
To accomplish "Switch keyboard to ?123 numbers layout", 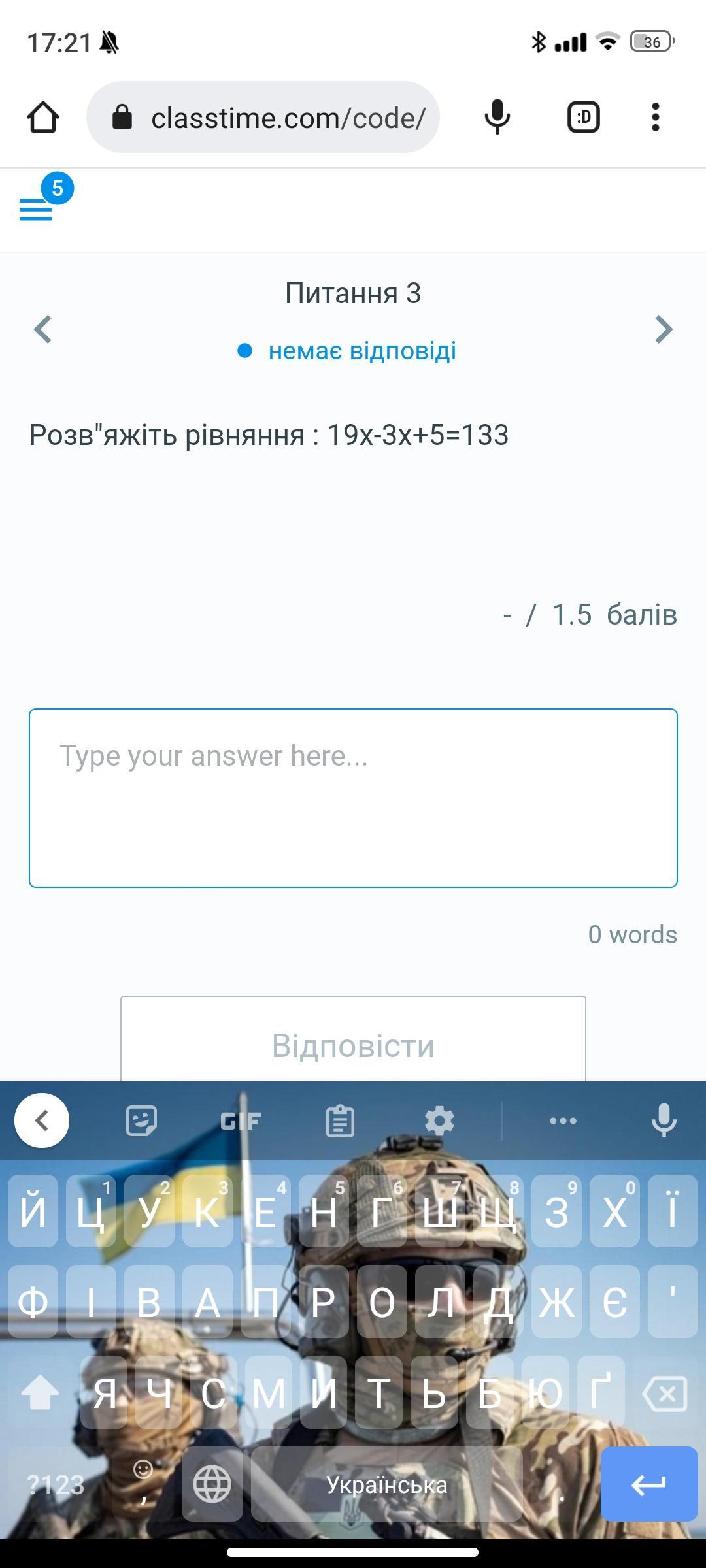I will [x=56, y=1485].
